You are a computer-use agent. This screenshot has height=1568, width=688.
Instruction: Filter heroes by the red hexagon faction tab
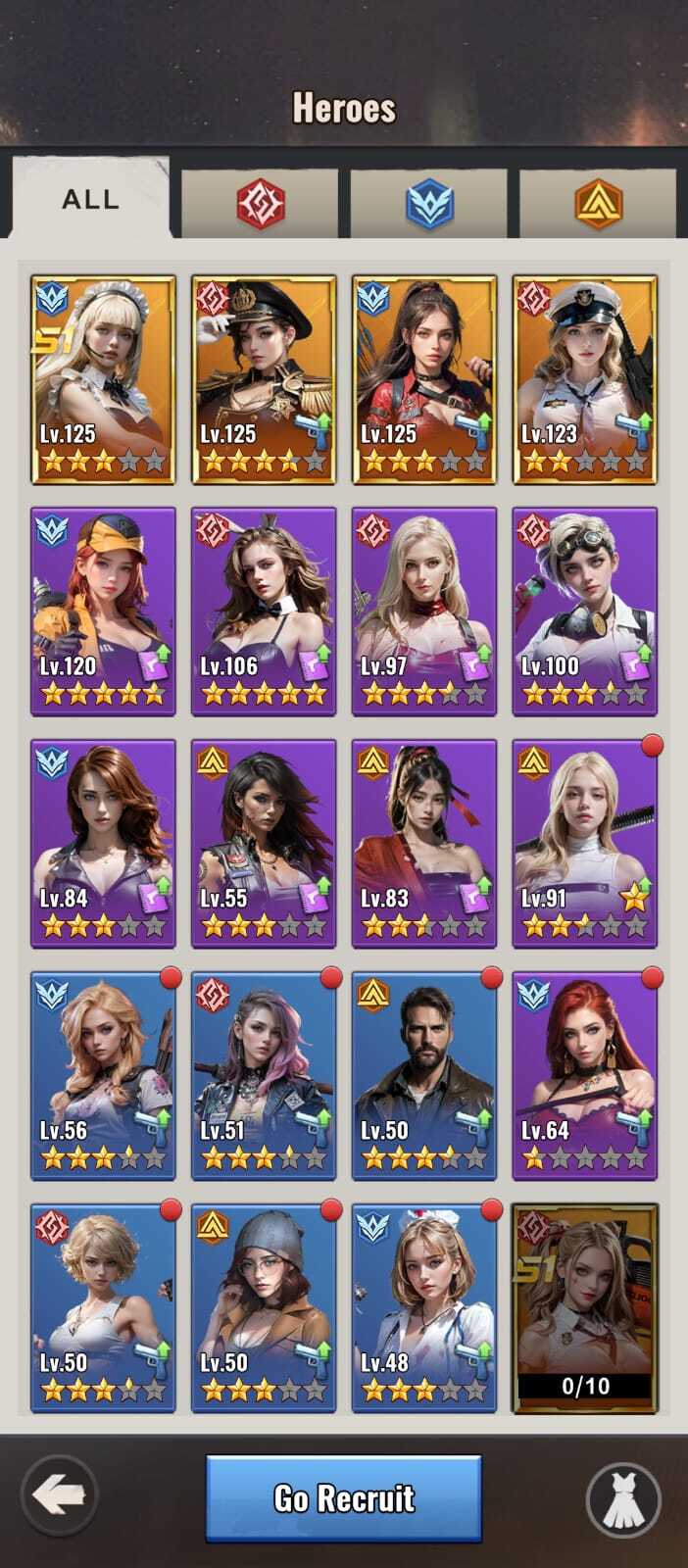(x=261, y=205)
